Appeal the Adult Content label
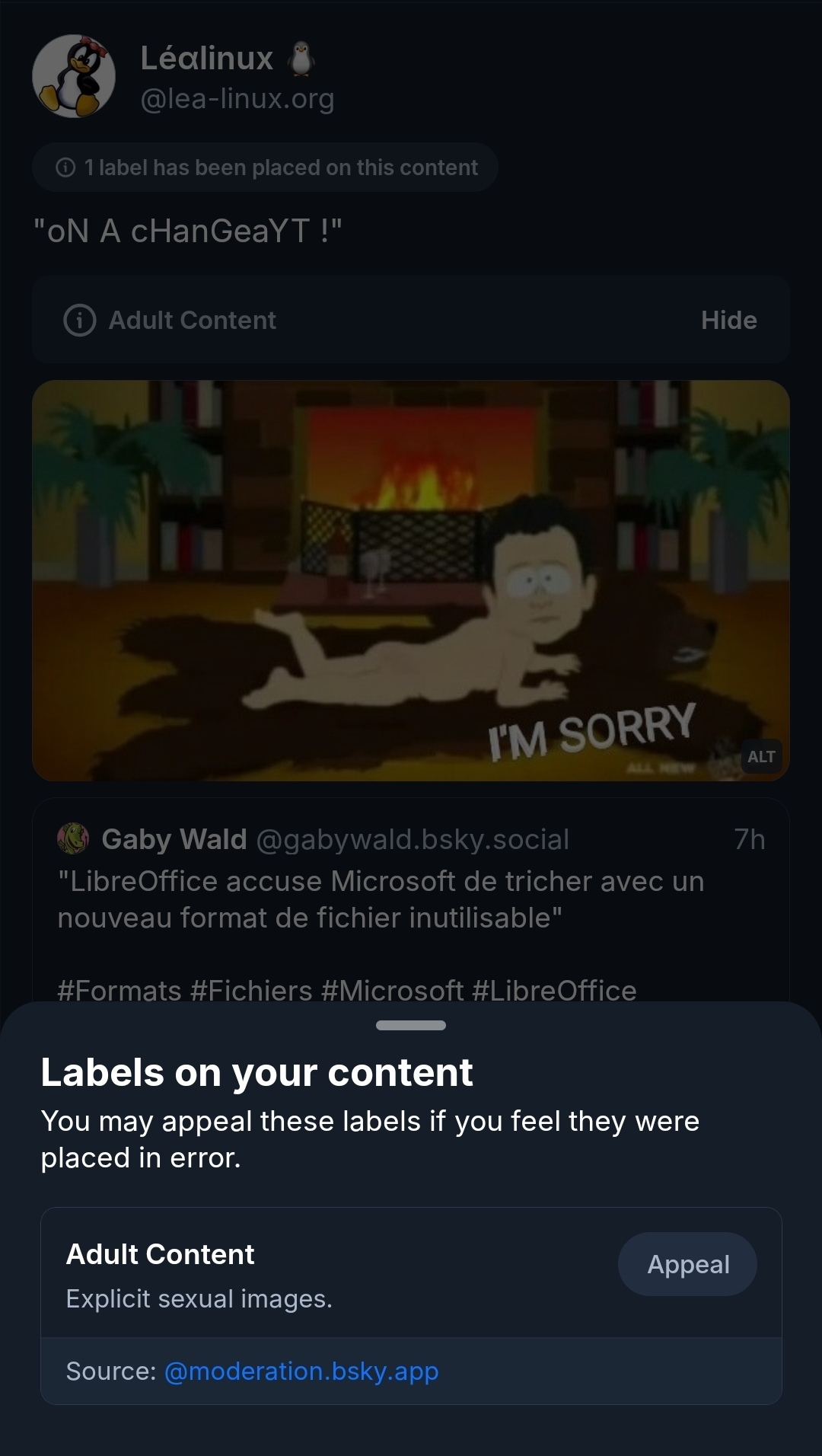Image resolution: width=822 pixels, height=1456 pixels. [687, 1264]
